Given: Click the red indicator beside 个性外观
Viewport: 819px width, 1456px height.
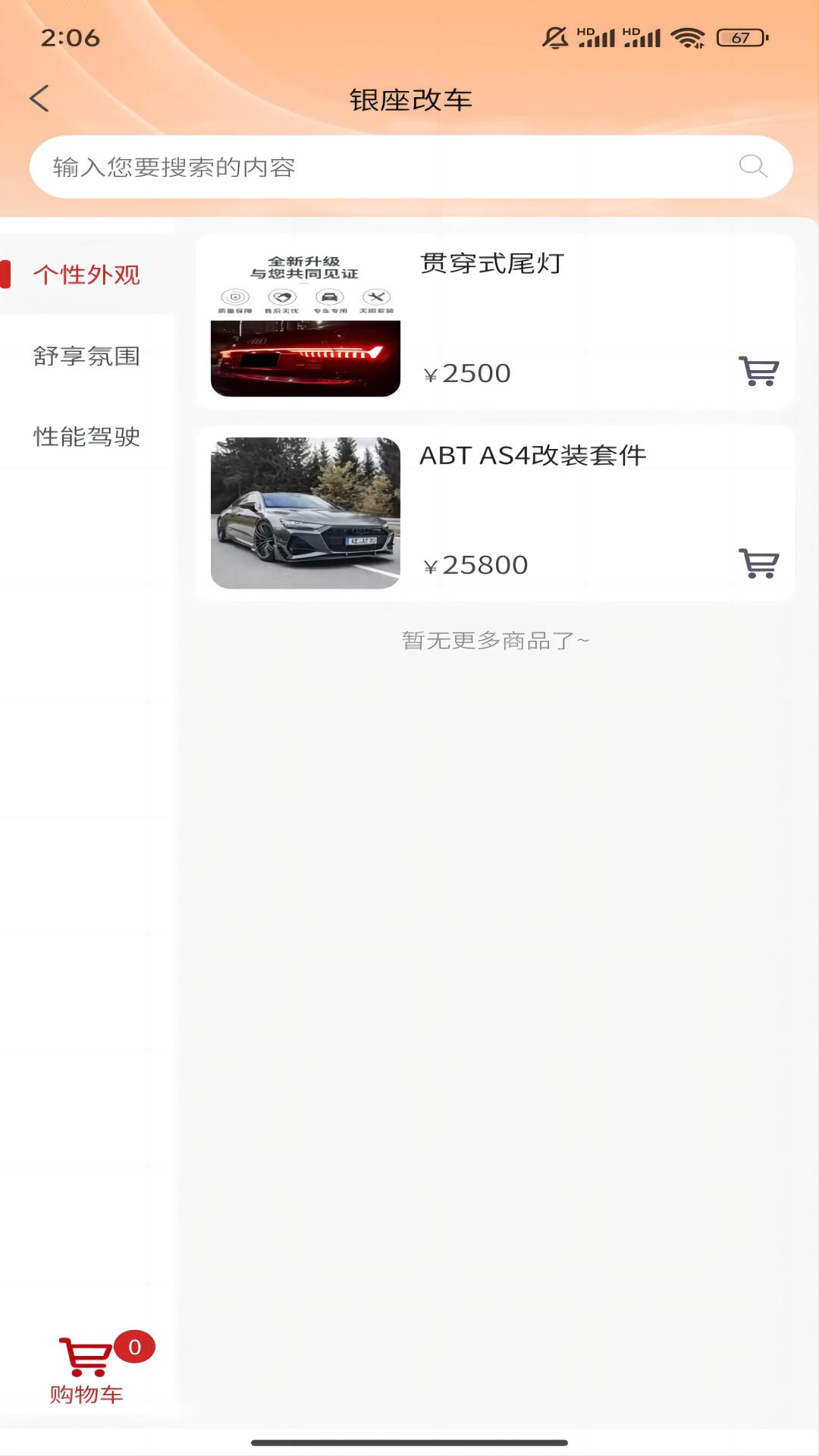Looking at the screenshot, I should [x=5, y=276].
